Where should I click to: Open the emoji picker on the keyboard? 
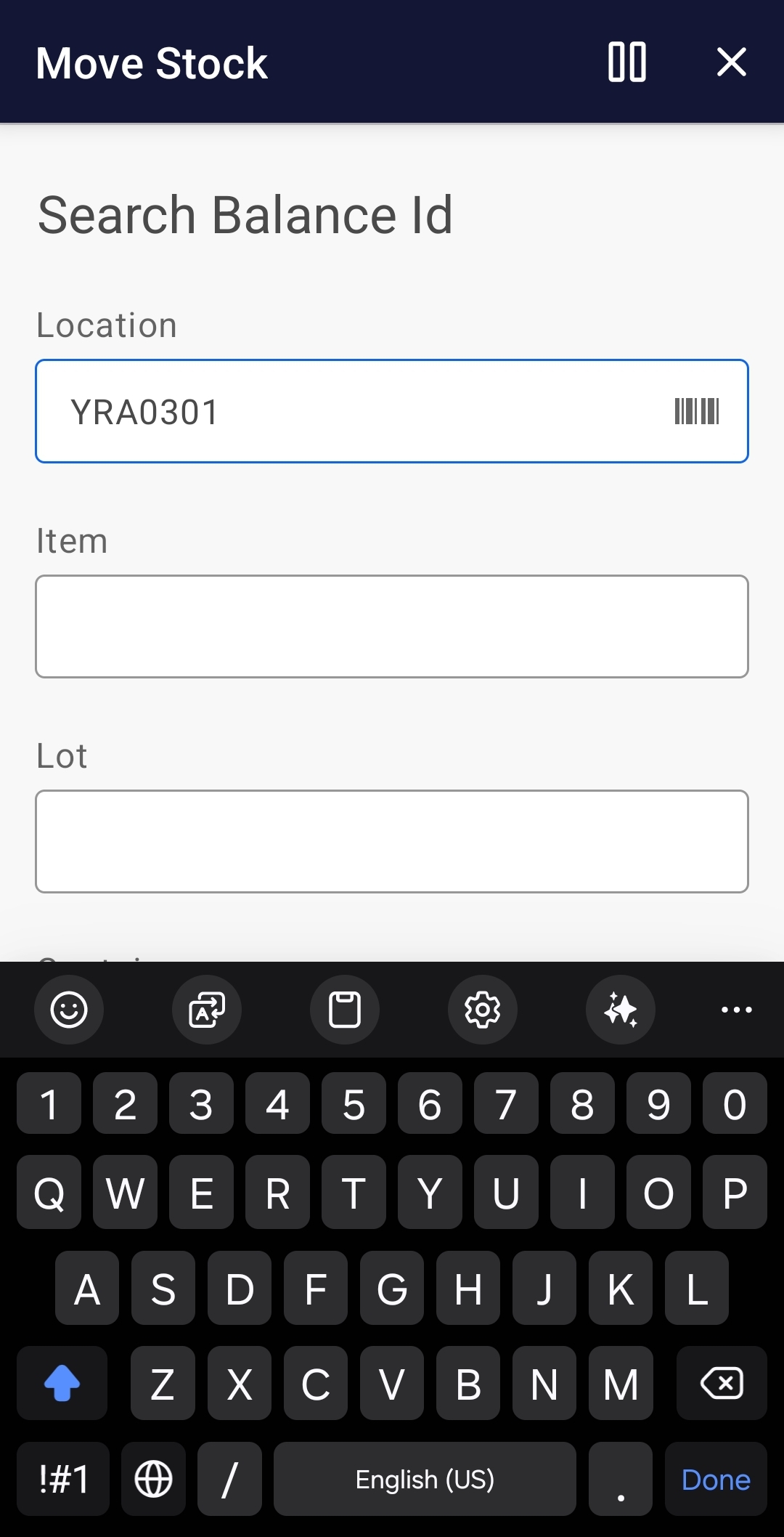[69, 1010]
